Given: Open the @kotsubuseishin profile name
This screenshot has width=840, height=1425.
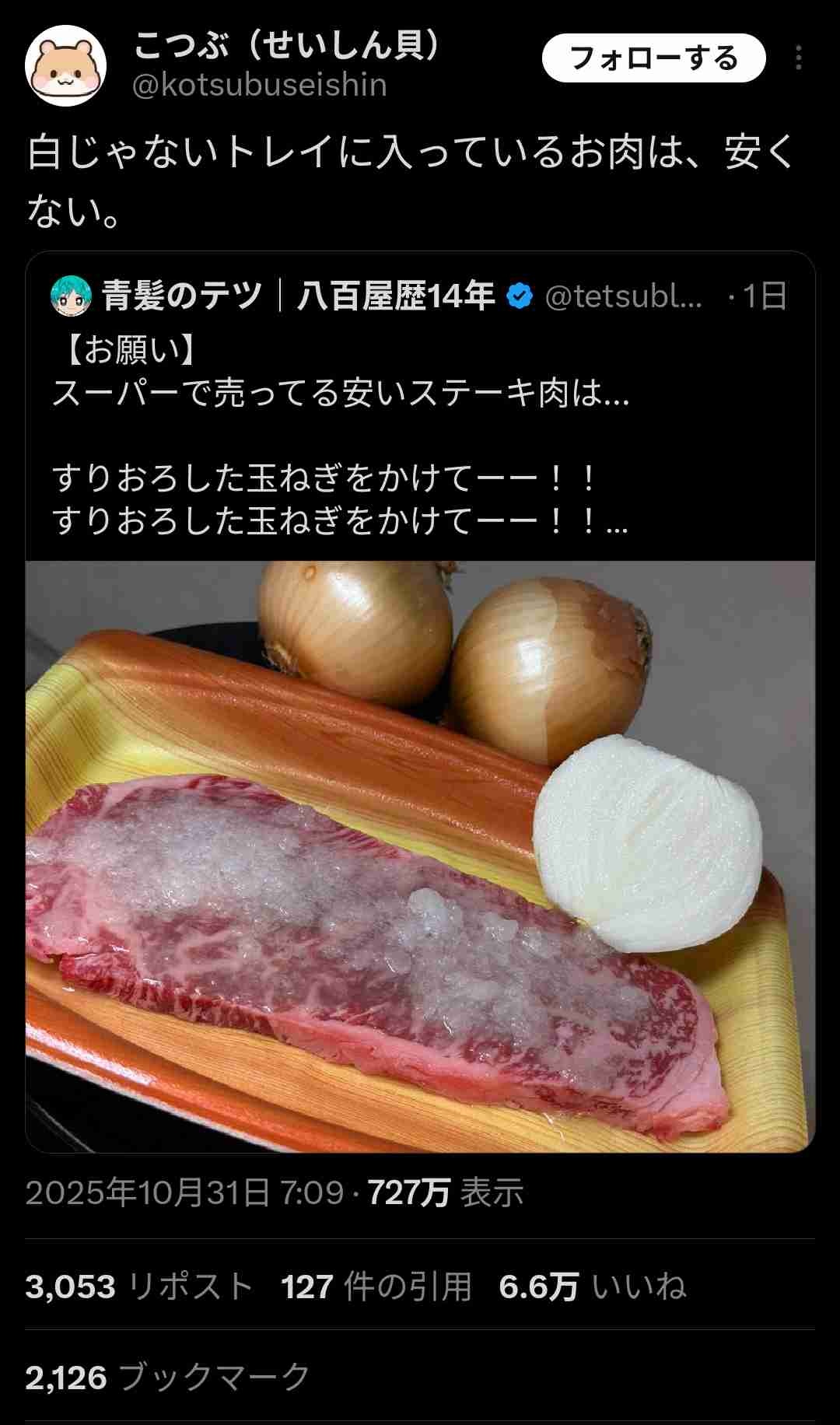Looking at the screenshot, I should (x=260, y=84).
